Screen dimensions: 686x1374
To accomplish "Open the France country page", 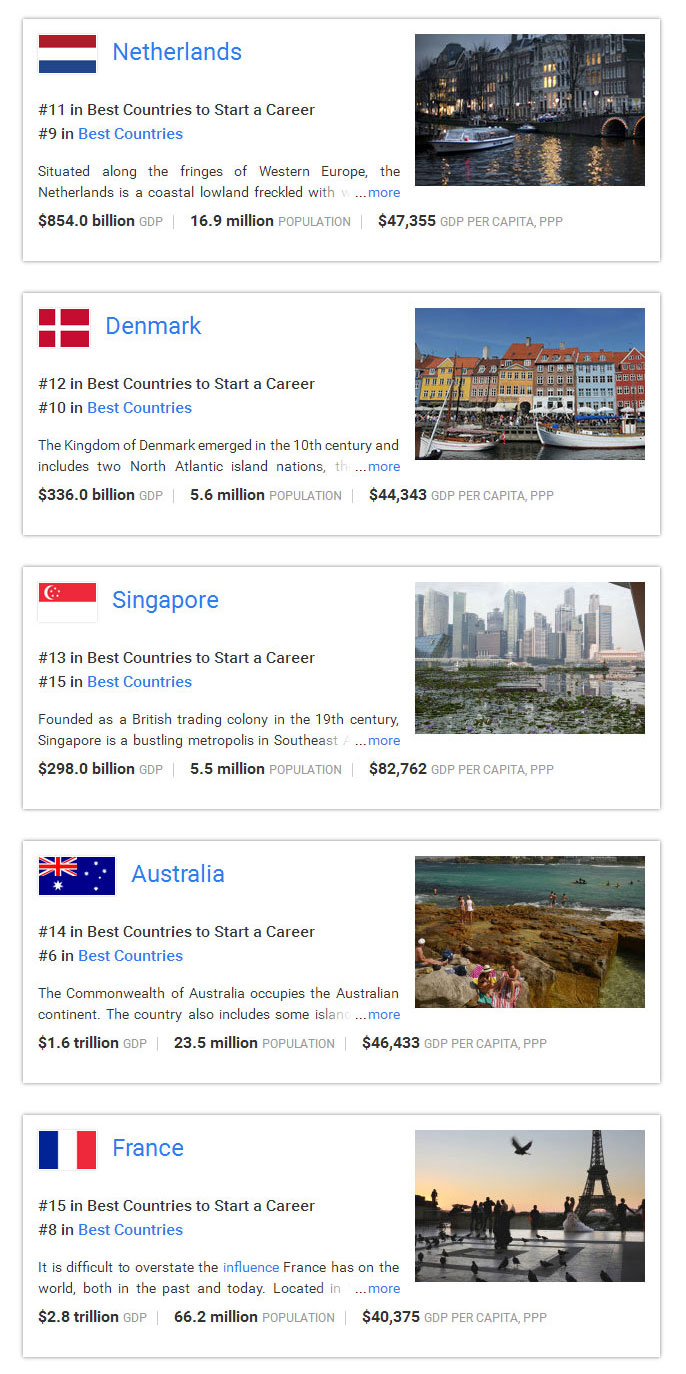I will pos(148,1148).
